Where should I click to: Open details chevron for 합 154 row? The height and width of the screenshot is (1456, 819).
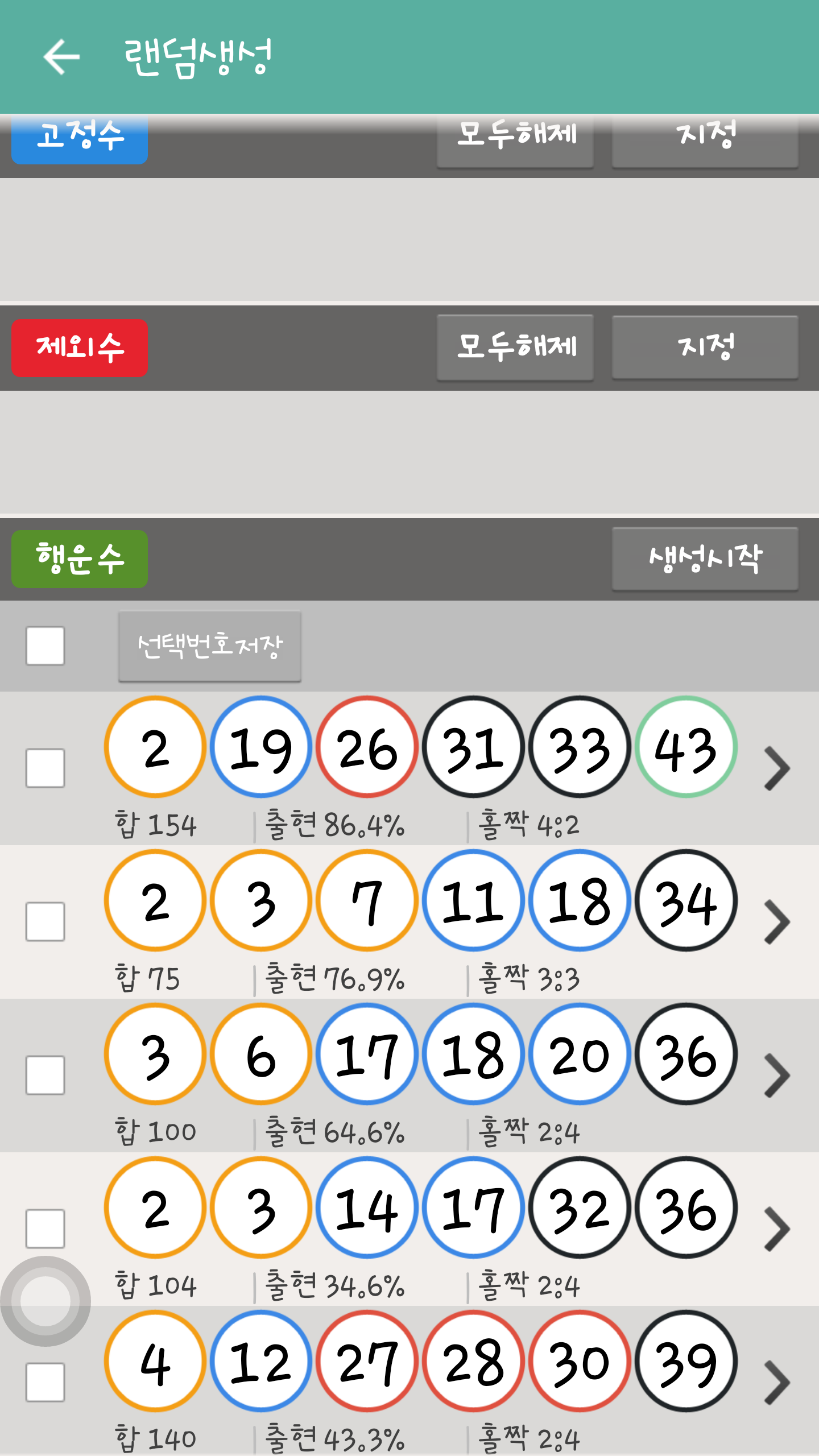[x=776, y=768]
